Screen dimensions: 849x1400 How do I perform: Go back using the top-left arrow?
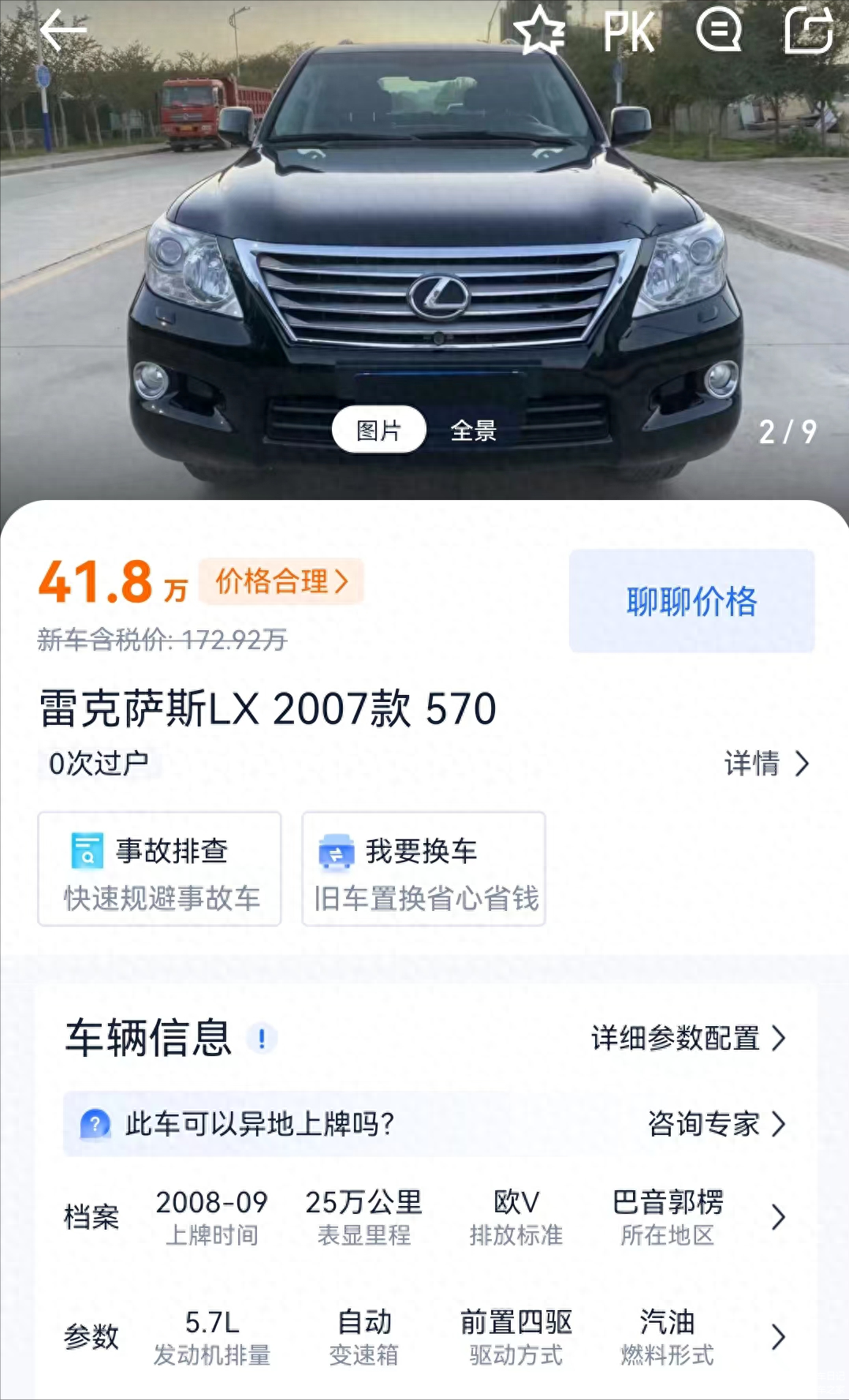[63, 32]
